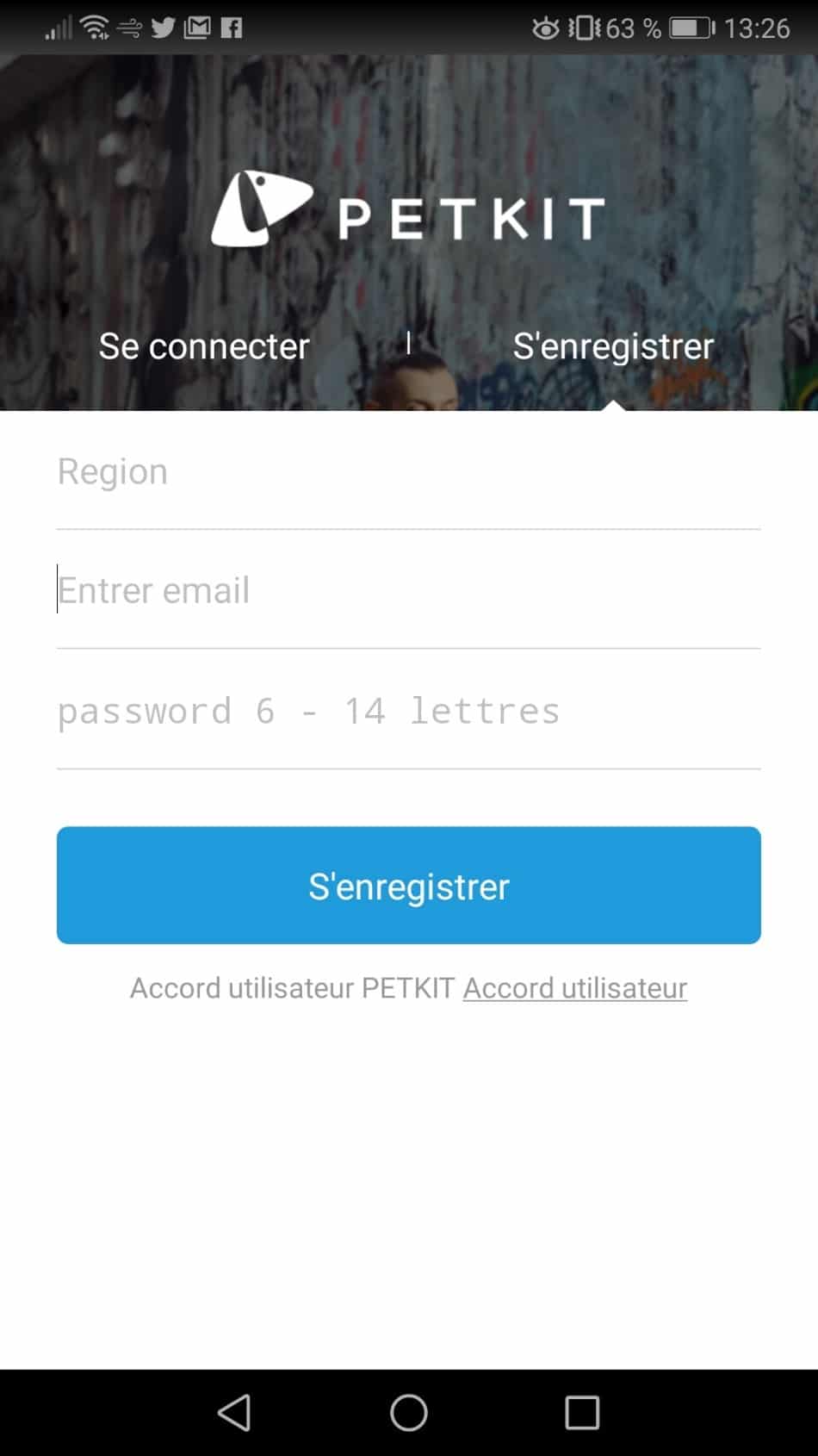
Task: Tap the password 6 - 14 lettres field
Action: pyautogui.click(x=408, y=711)
